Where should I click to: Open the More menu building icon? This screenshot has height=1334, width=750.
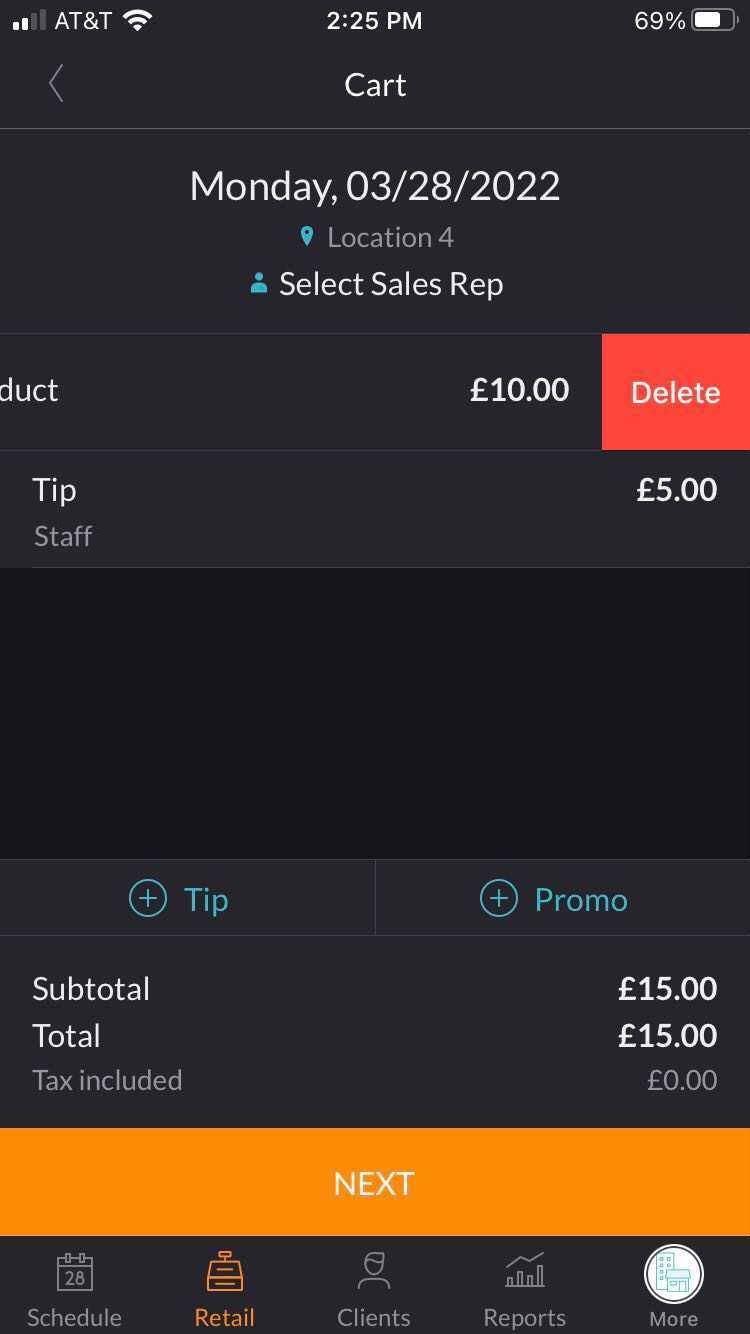673,1272
